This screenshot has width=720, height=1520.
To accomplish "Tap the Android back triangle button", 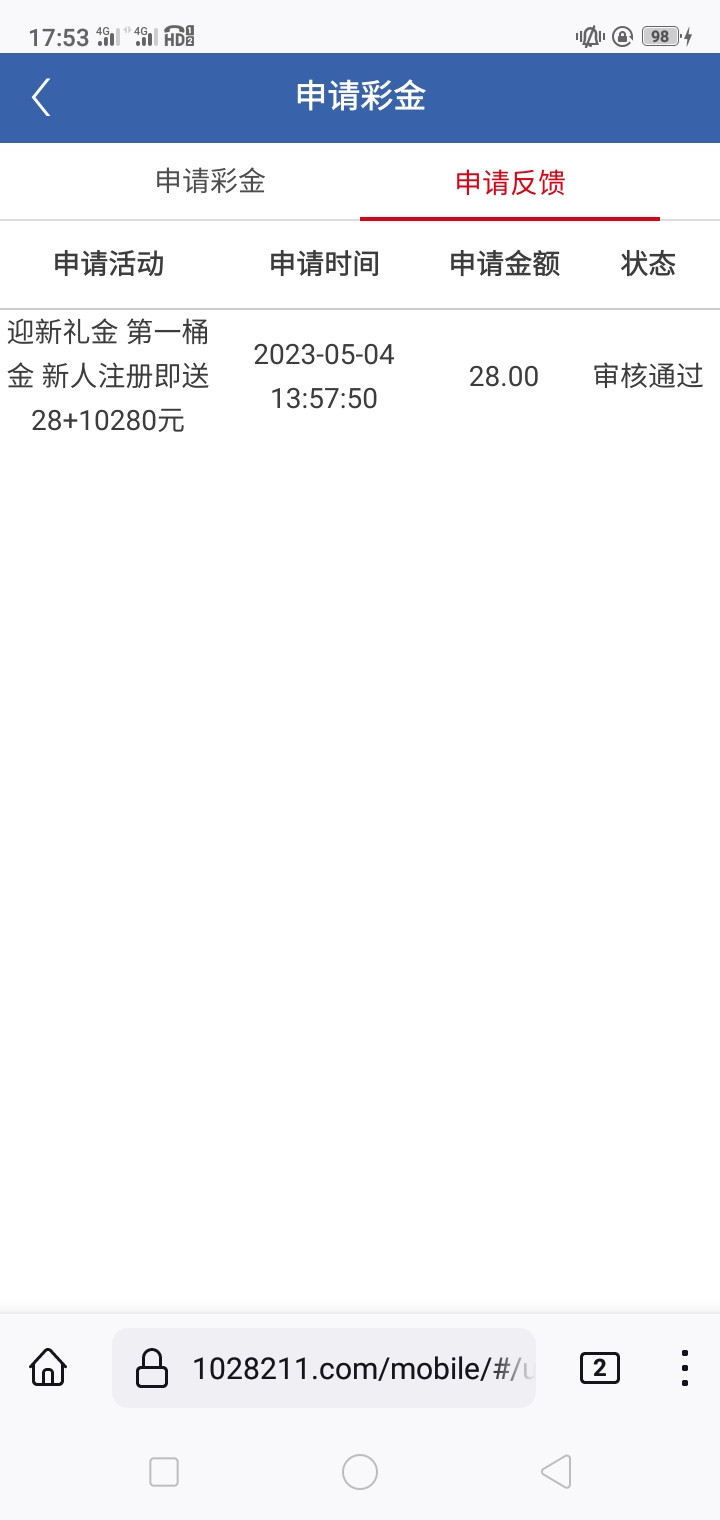I will [x=556, y=1471].
